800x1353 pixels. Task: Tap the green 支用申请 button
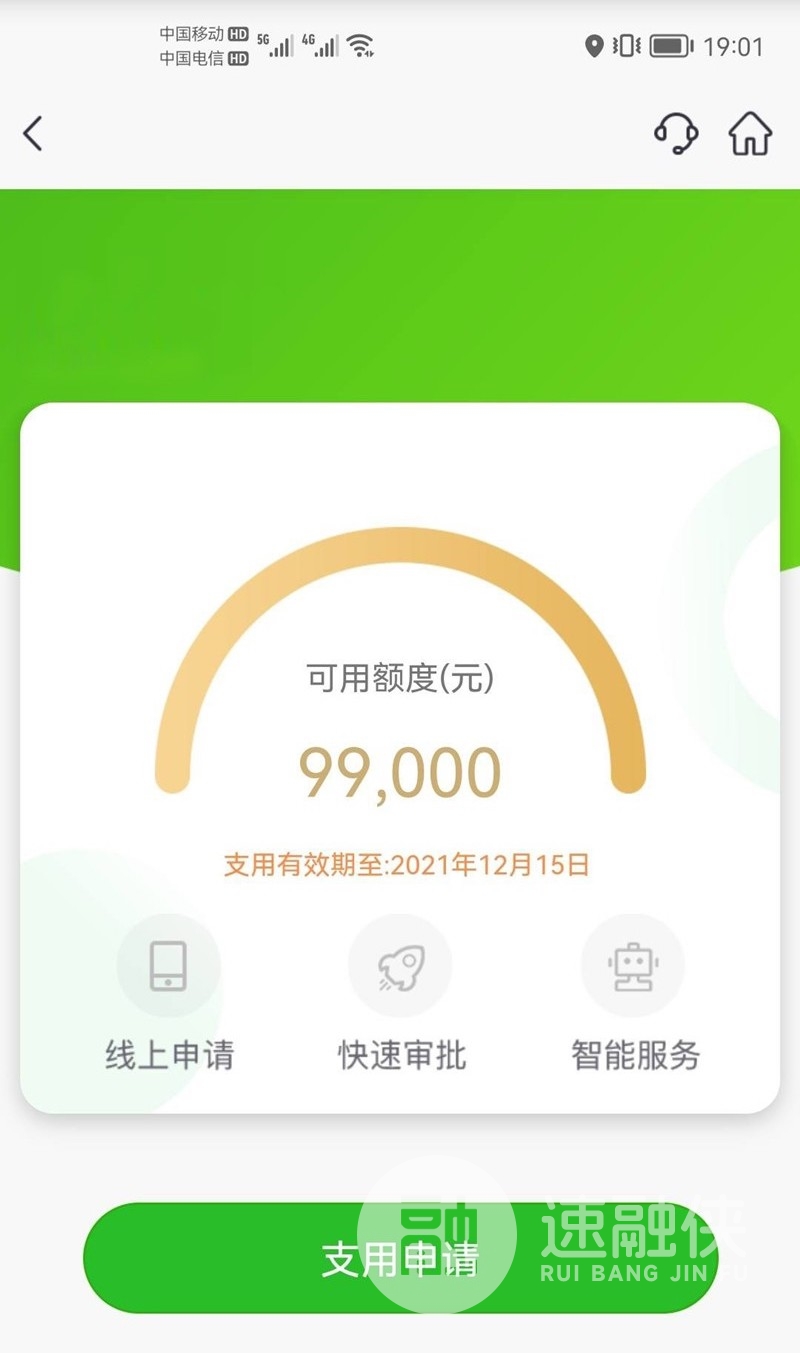pyautogui.click(x=400, y=1258)
